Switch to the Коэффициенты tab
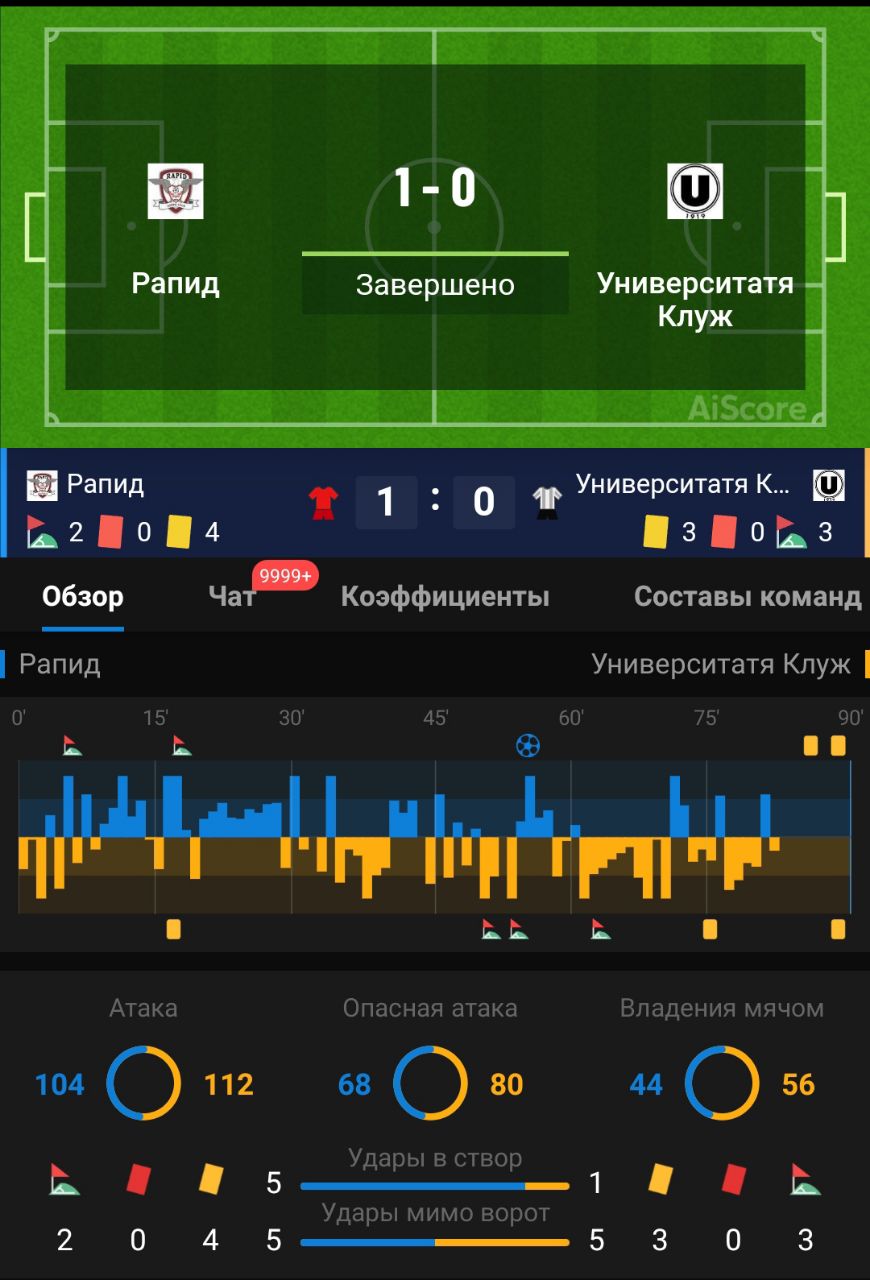This screenshot has width=870, height=1280. [x=445, y=597]
